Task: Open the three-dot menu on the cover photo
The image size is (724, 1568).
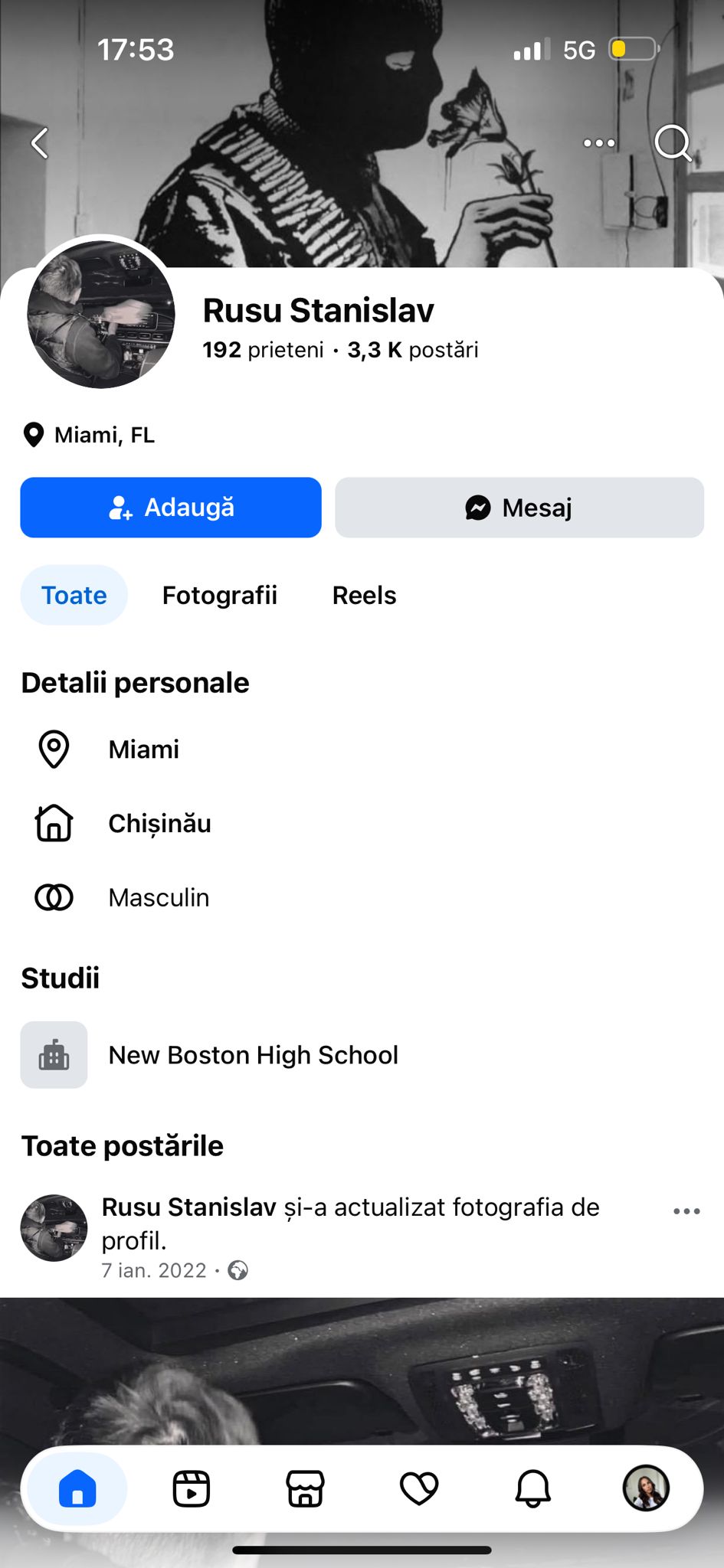Action: (x=598, y=143)
